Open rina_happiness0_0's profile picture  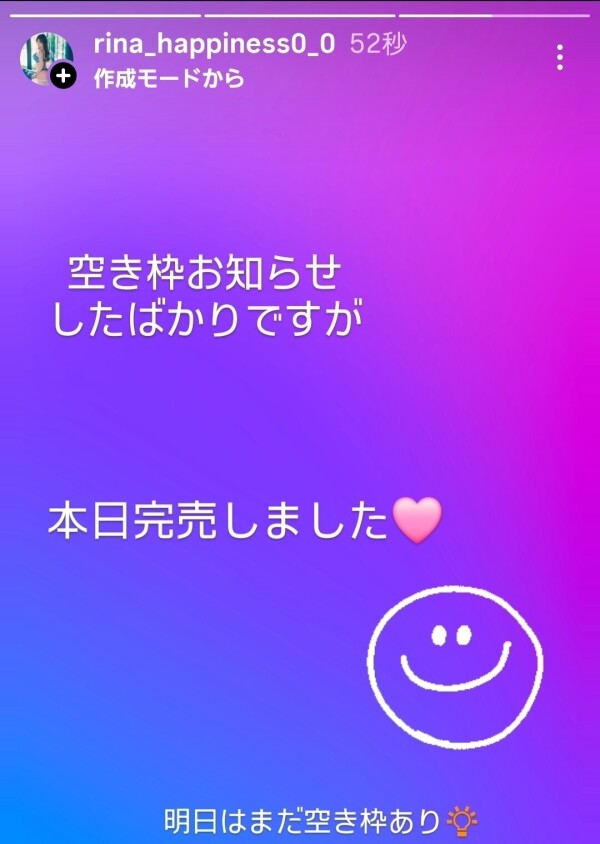45,57
